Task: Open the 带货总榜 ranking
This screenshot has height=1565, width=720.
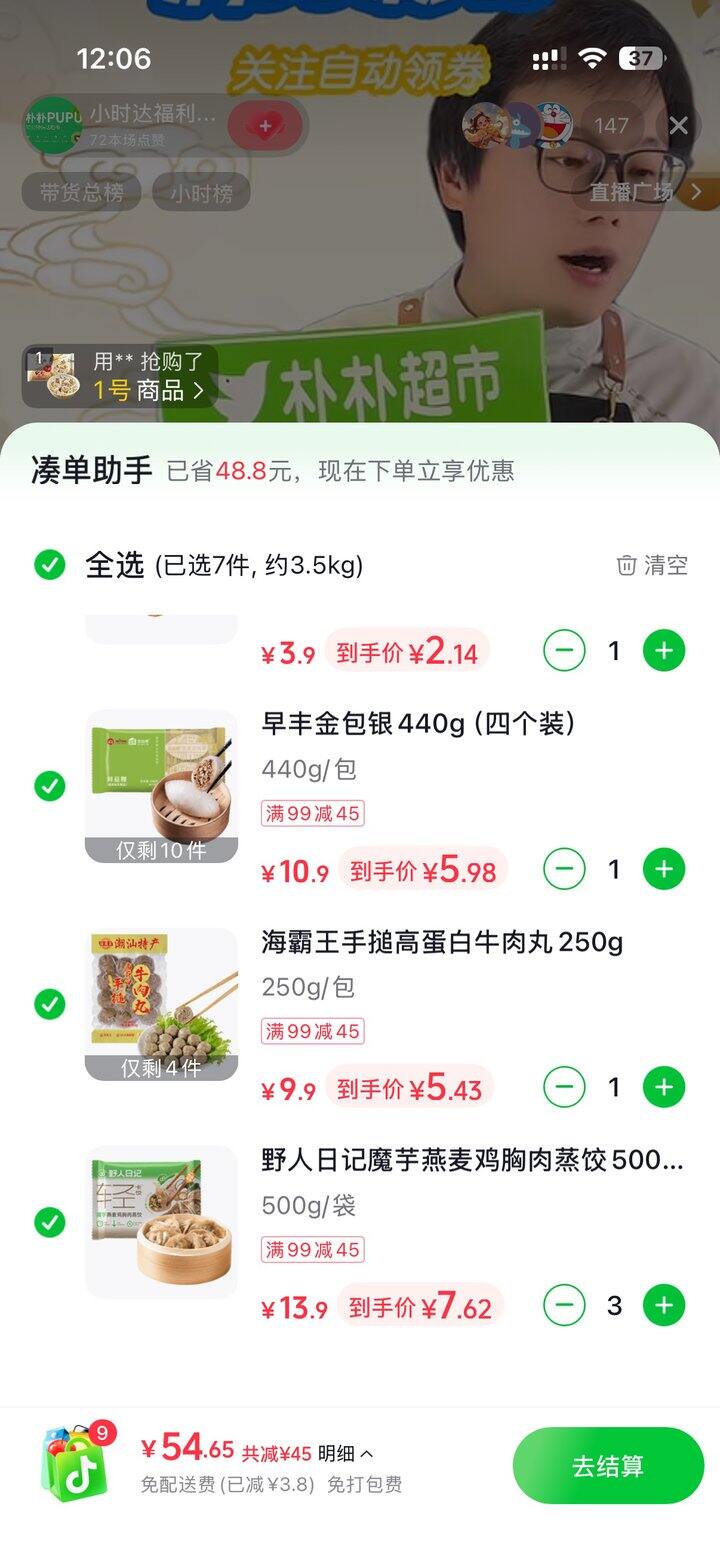Action: 82,193
